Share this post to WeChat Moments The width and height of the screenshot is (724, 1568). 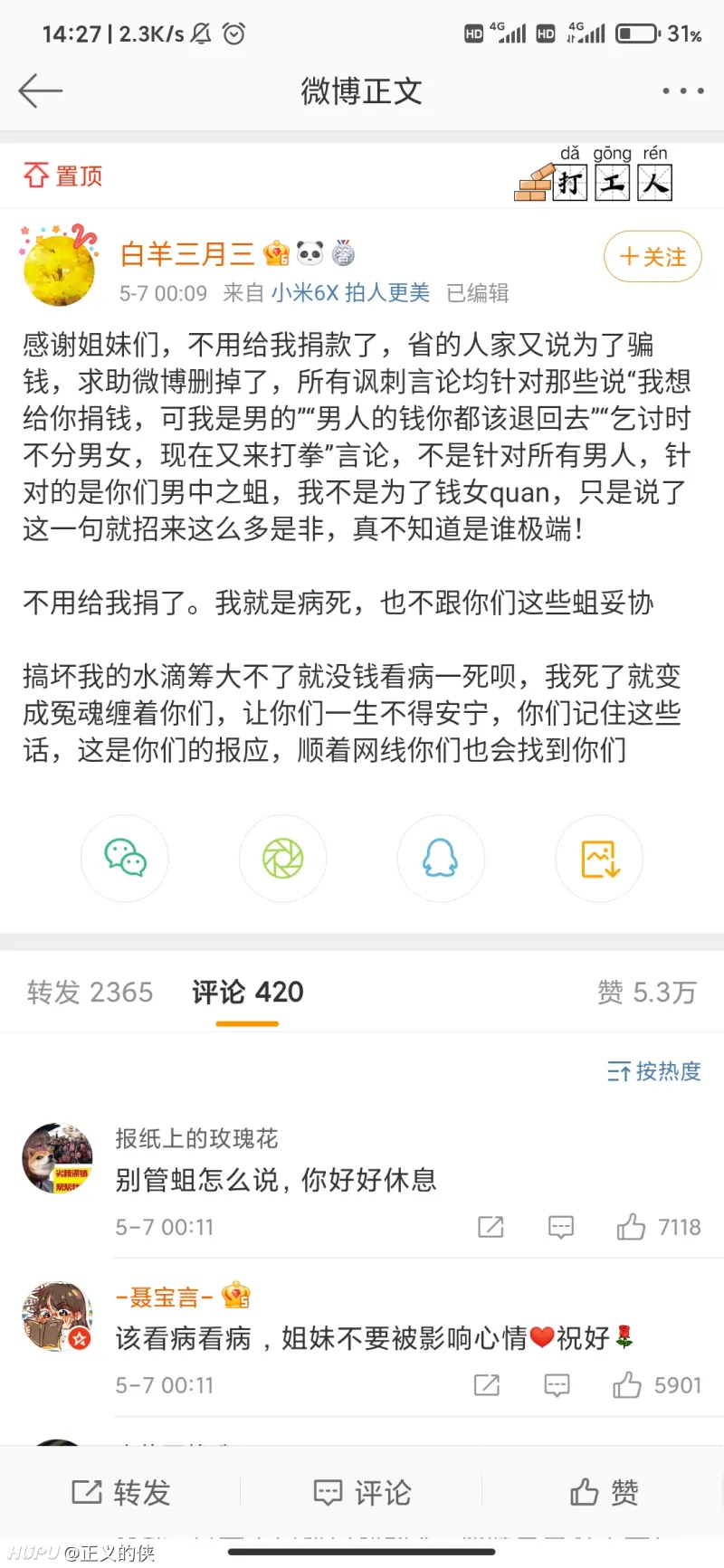[x=282, y=858]
